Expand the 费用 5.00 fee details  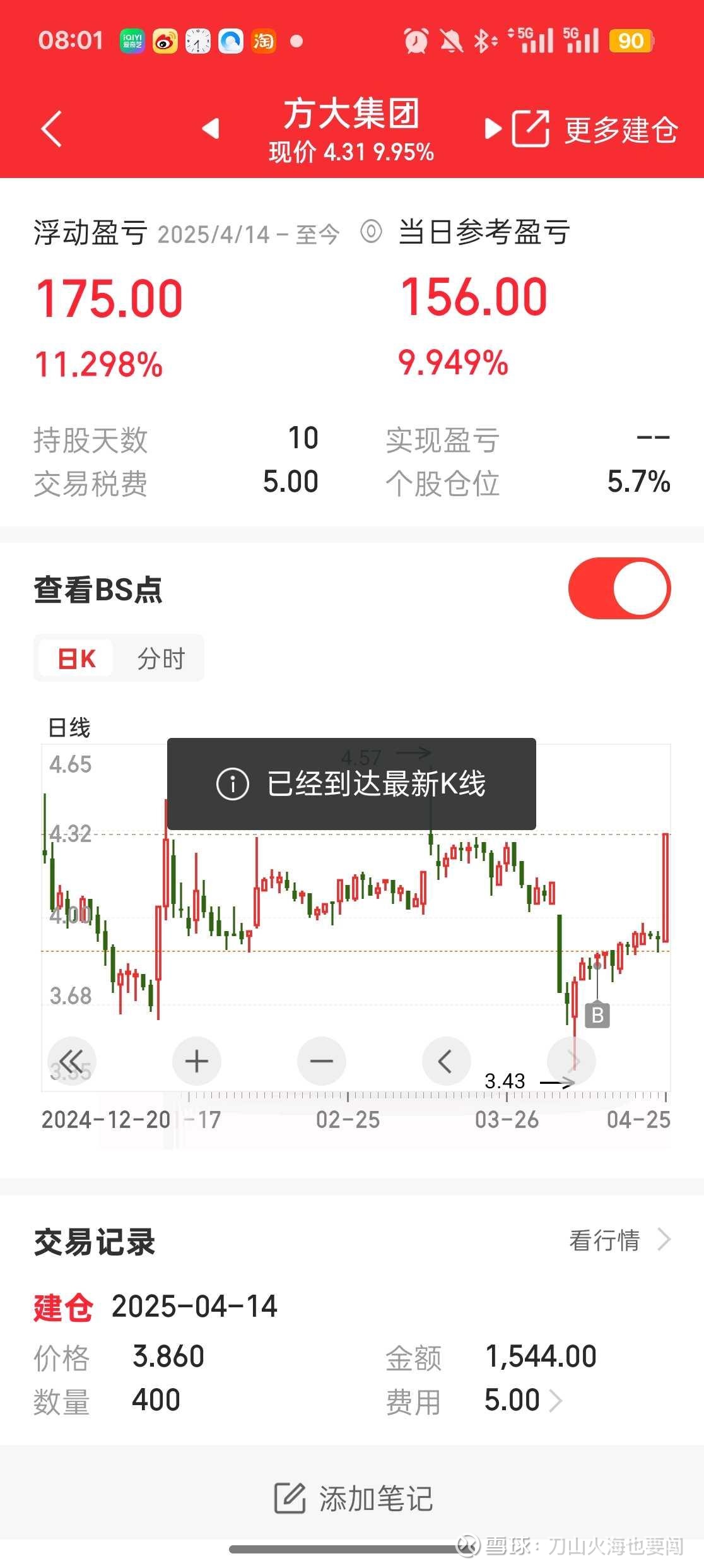(x=524, y=1400)
